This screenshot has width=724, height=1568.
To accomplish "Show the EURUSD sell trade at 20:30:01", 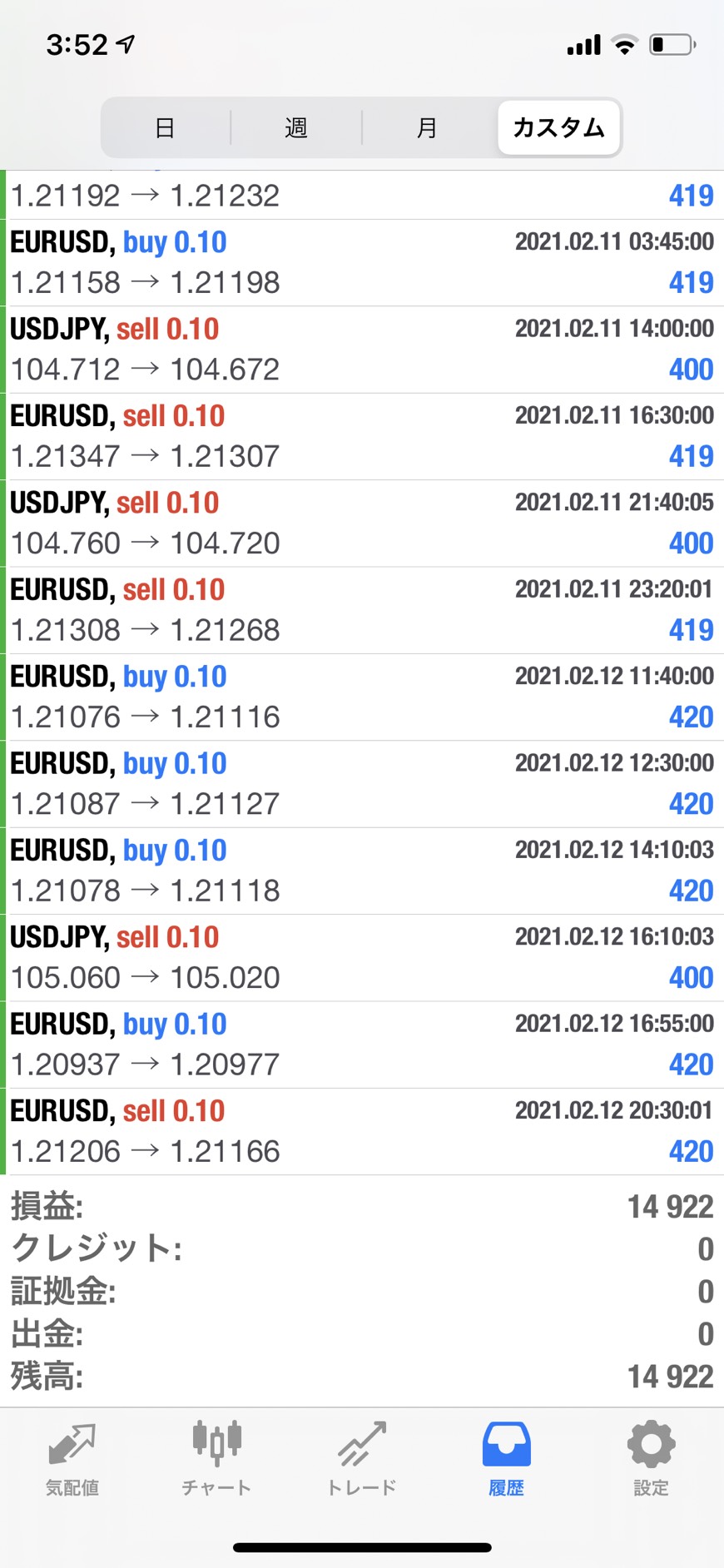I will (x=362, y=1131).
